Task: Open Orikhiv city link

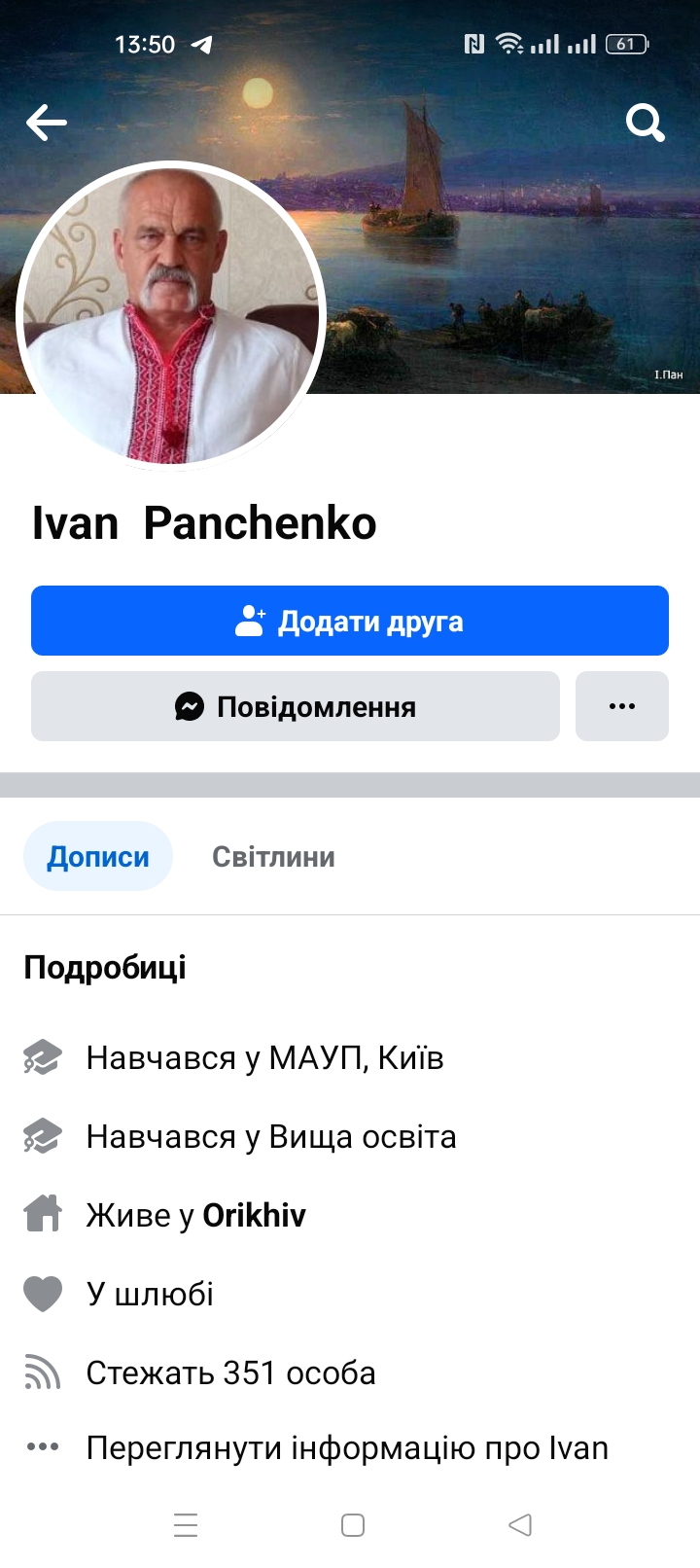Action: [x=254, y=1215]
